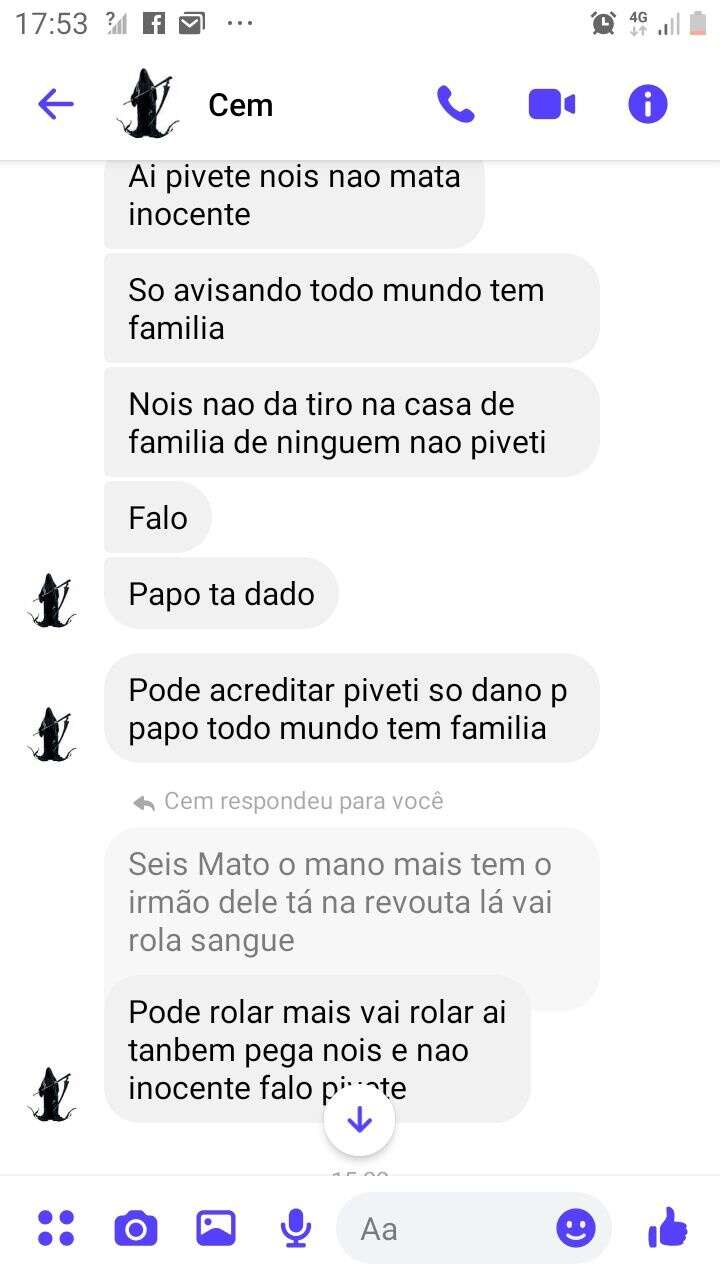This screenshot has height=1280, width=720.
Task: Open Cem's profile from the header
Action: 240,105
